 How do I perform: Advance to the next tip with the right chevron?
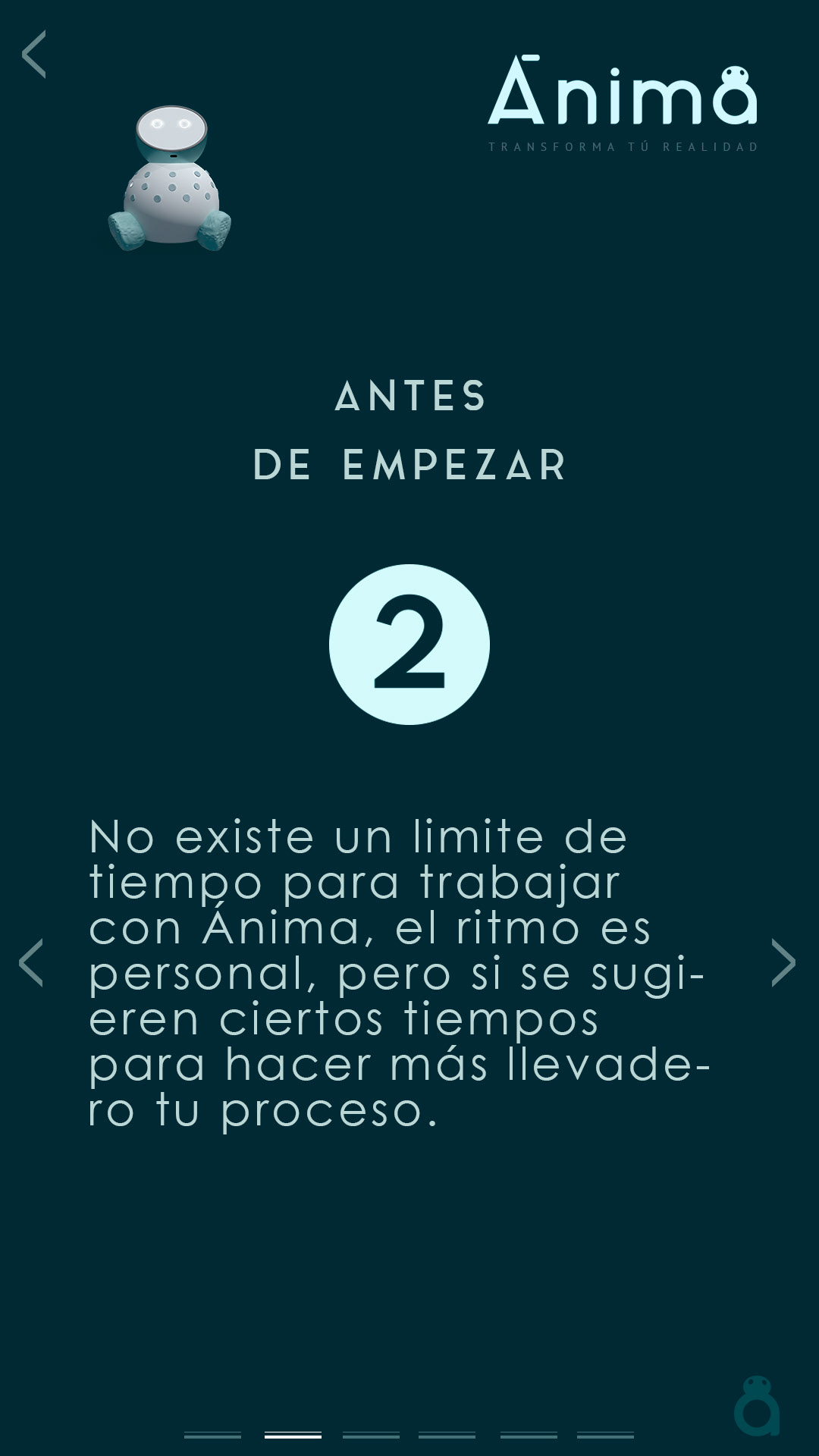pos(783,963)
